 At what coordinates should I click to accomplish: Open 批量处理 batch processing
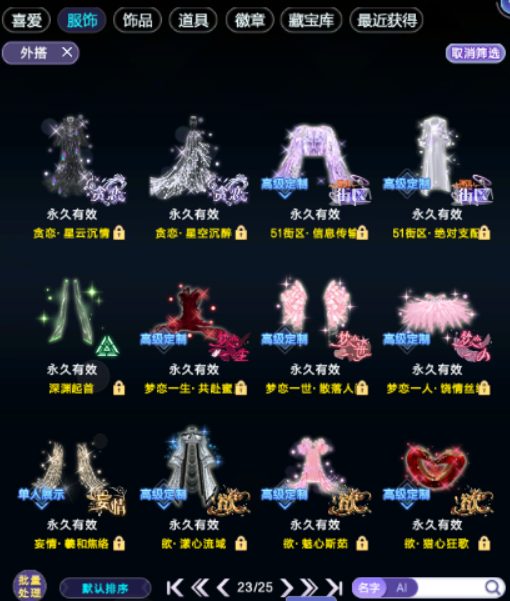[x=29, y=586]
